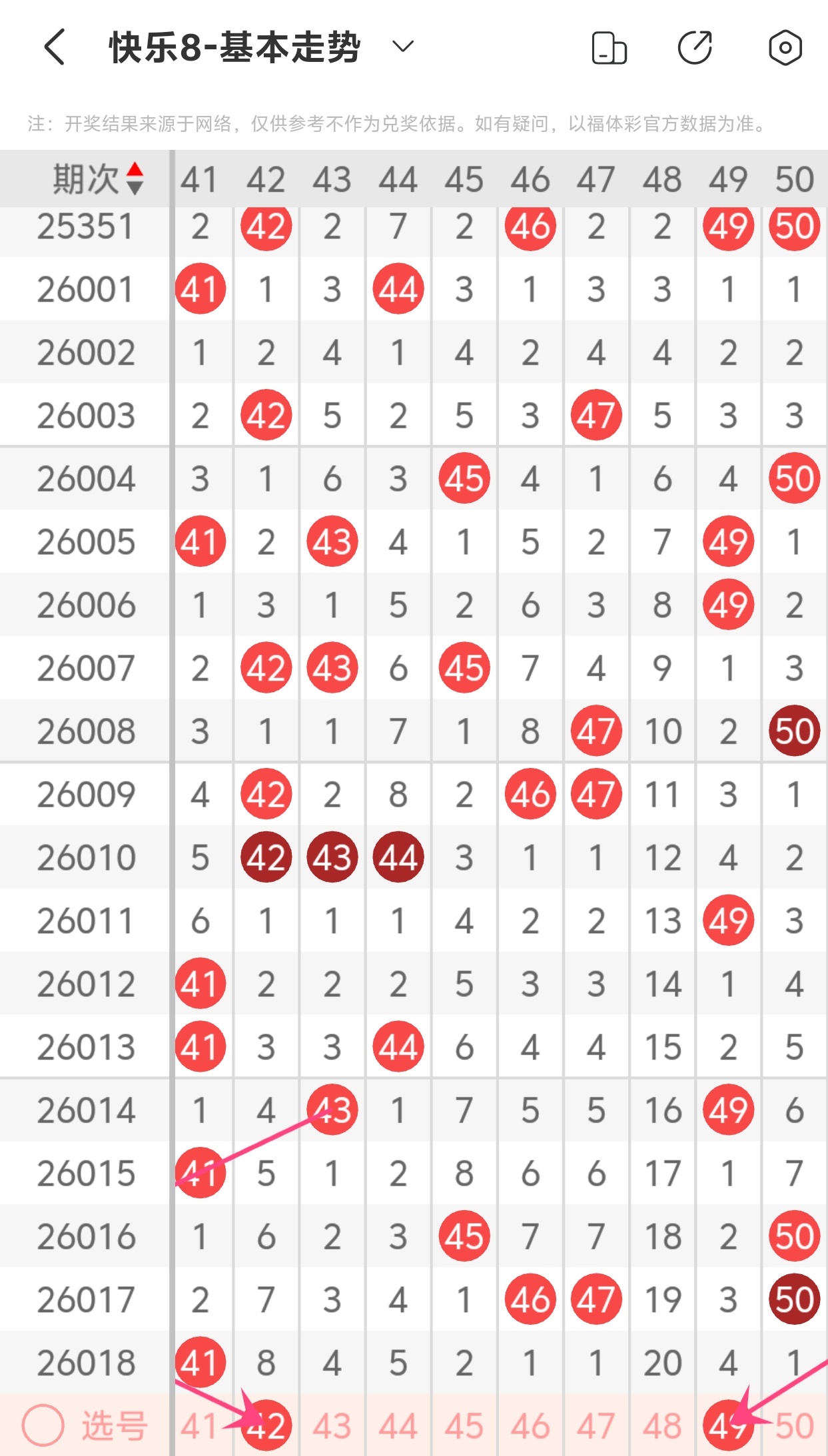This screenshot has width=828, height=1456.
Task: Tap the 选号 circle selector
Action: pyautogui.click(x=43, y=1425)
